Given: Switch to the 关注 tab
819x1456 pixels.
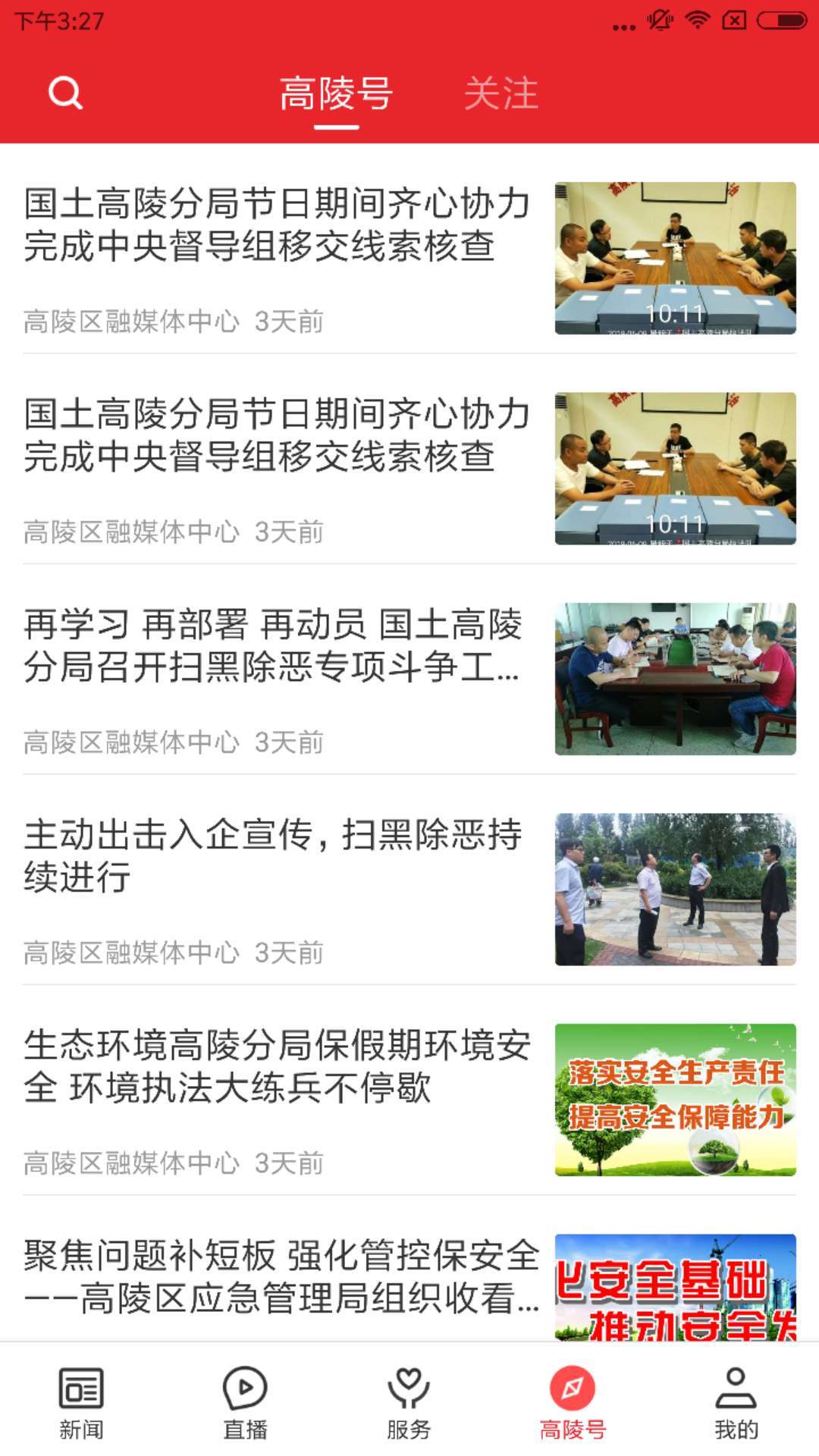Looking at the screenshot, I should tap(500, 94).
